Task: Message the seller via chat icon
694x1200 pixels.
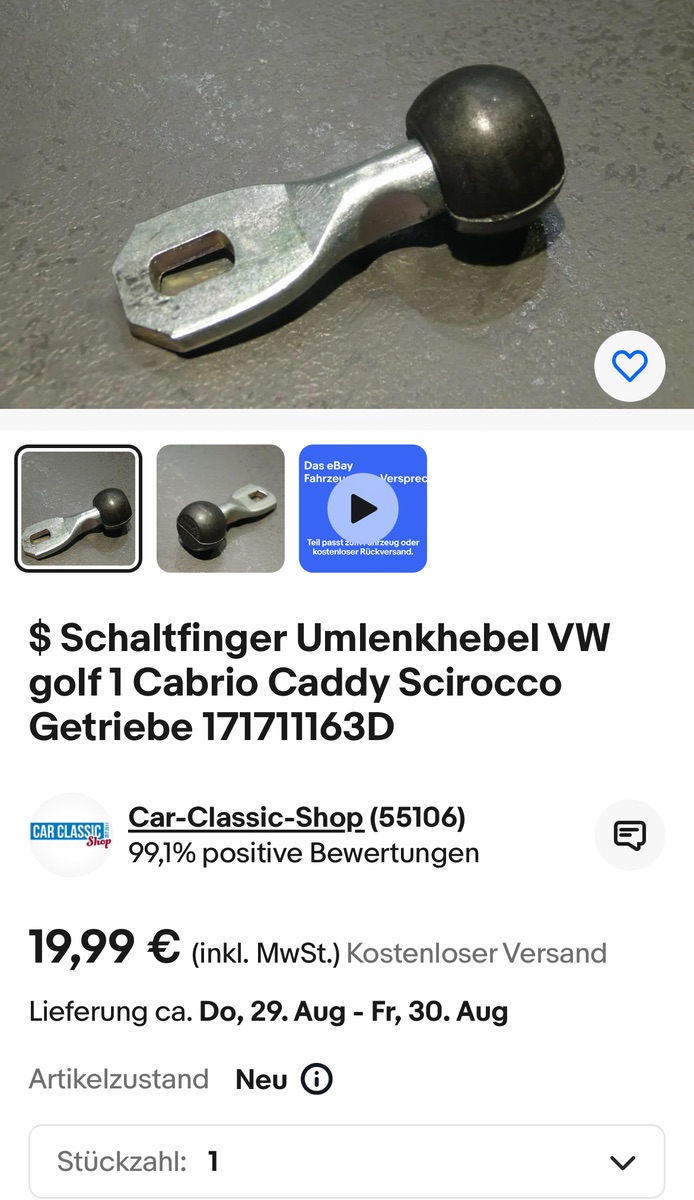Action: 629,834
